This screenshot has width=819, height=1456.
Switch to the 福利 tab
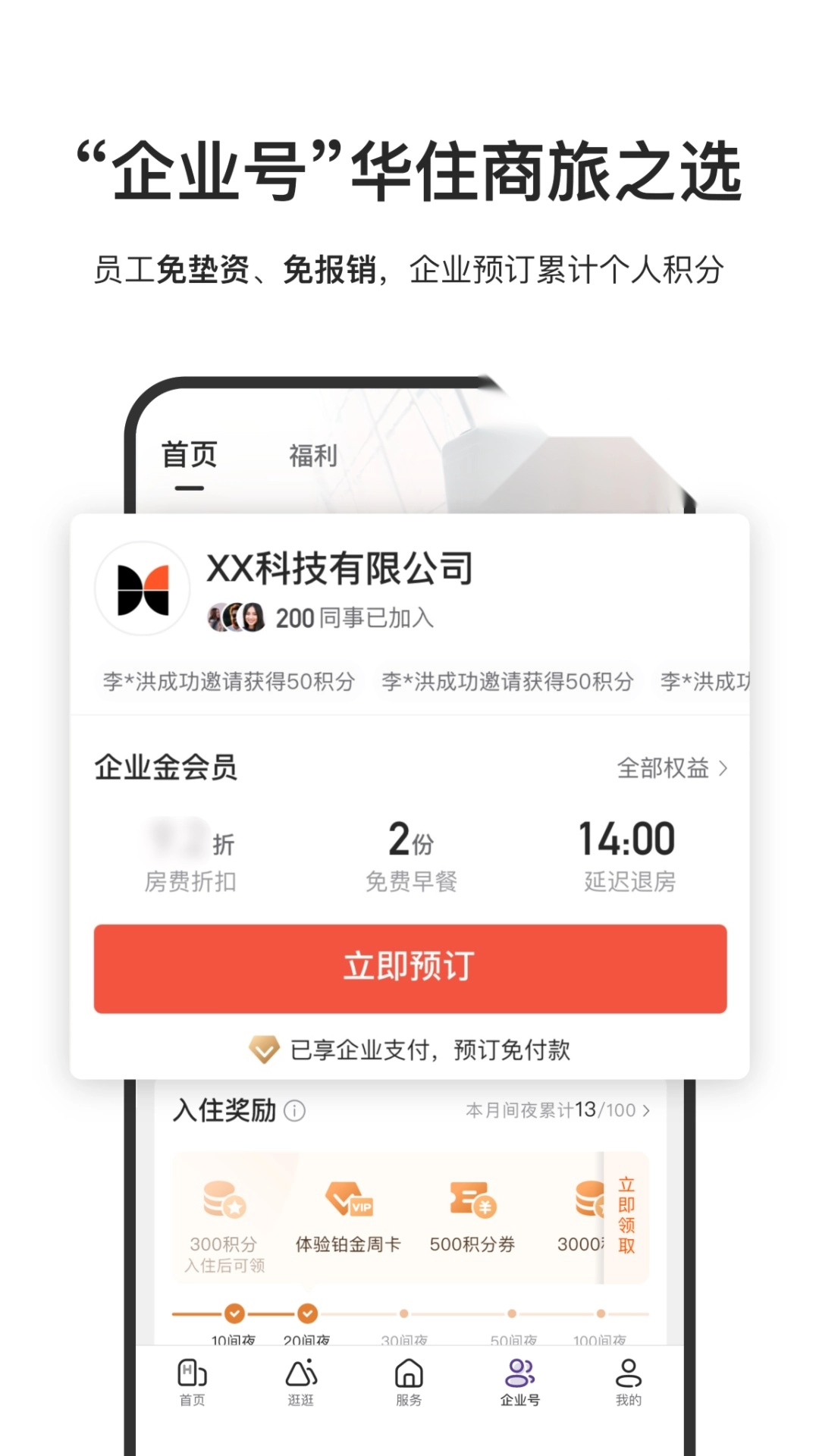pyautogui.click(x=312, y=455)
